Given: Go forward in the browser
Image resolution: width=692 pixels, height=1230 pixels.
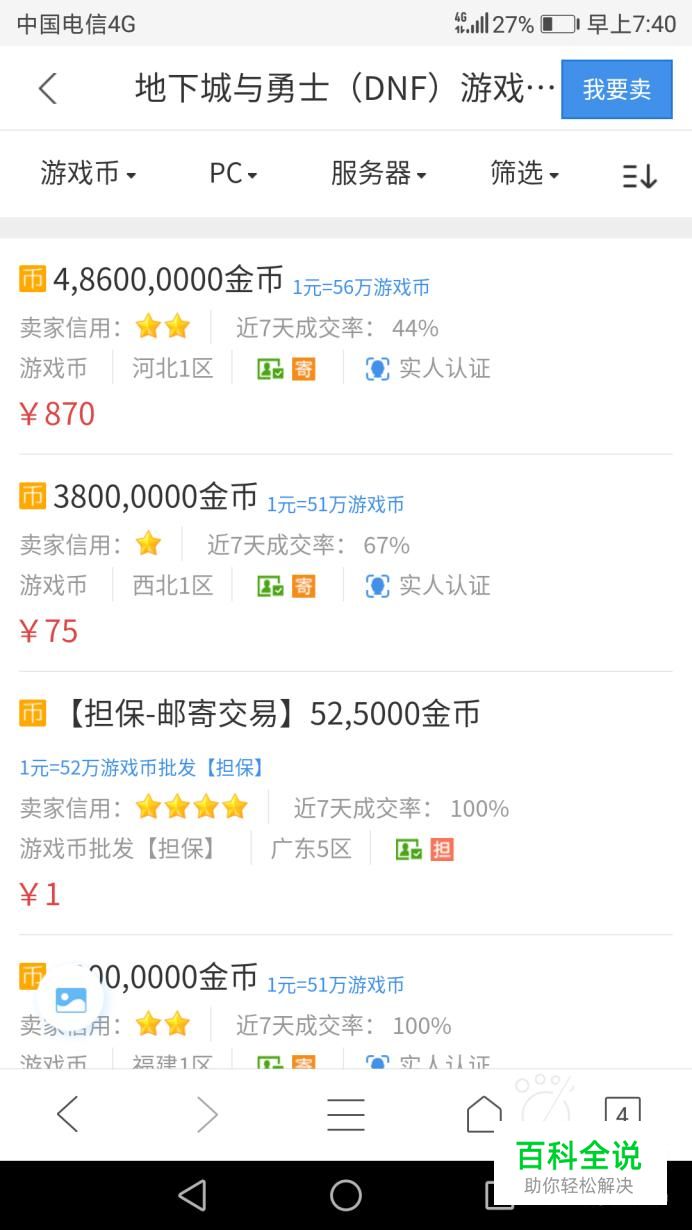Looking at the screenshot, I should (207, 1114).
